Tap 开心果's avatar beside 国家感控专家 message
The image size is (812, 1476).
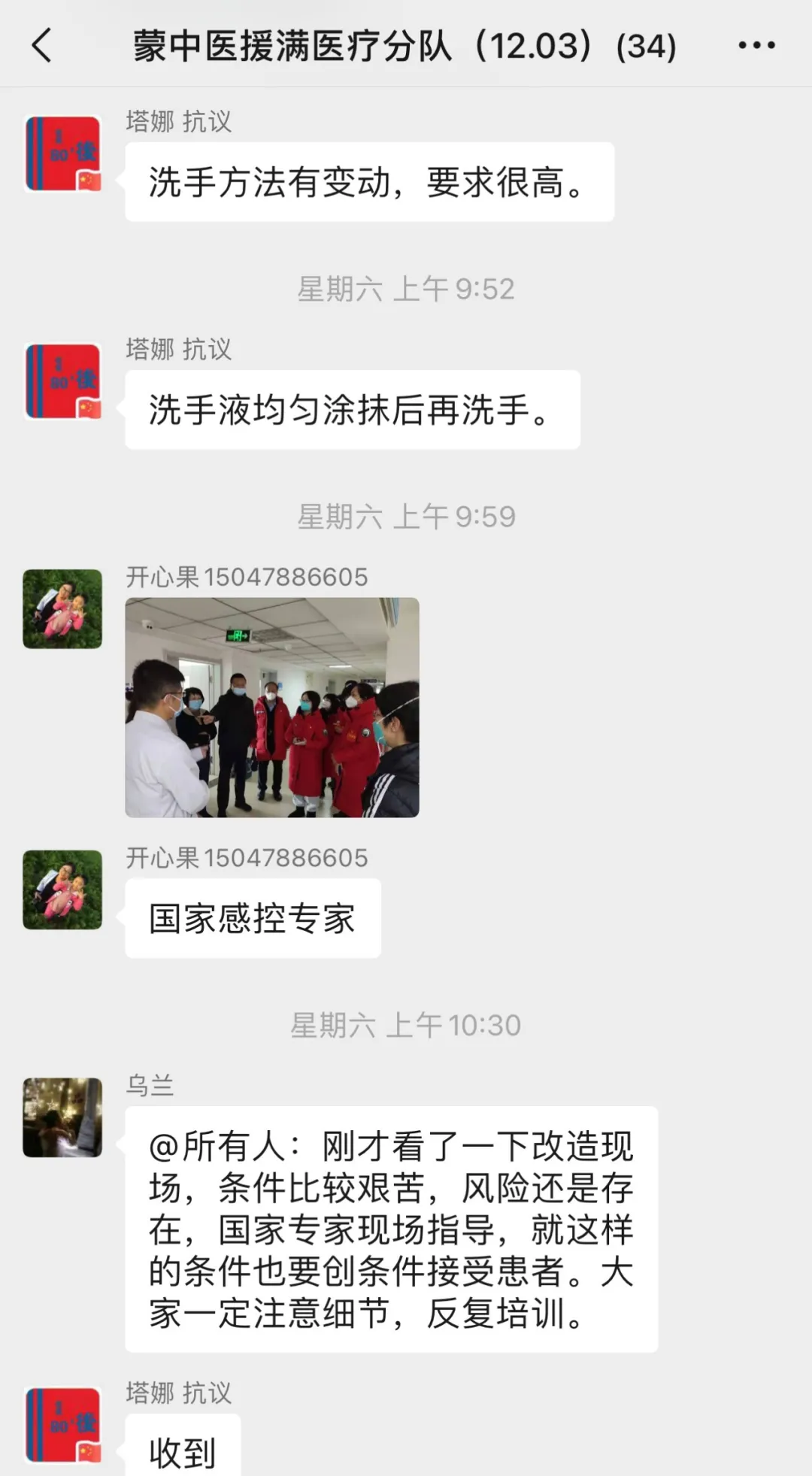(x=62, y=890)
